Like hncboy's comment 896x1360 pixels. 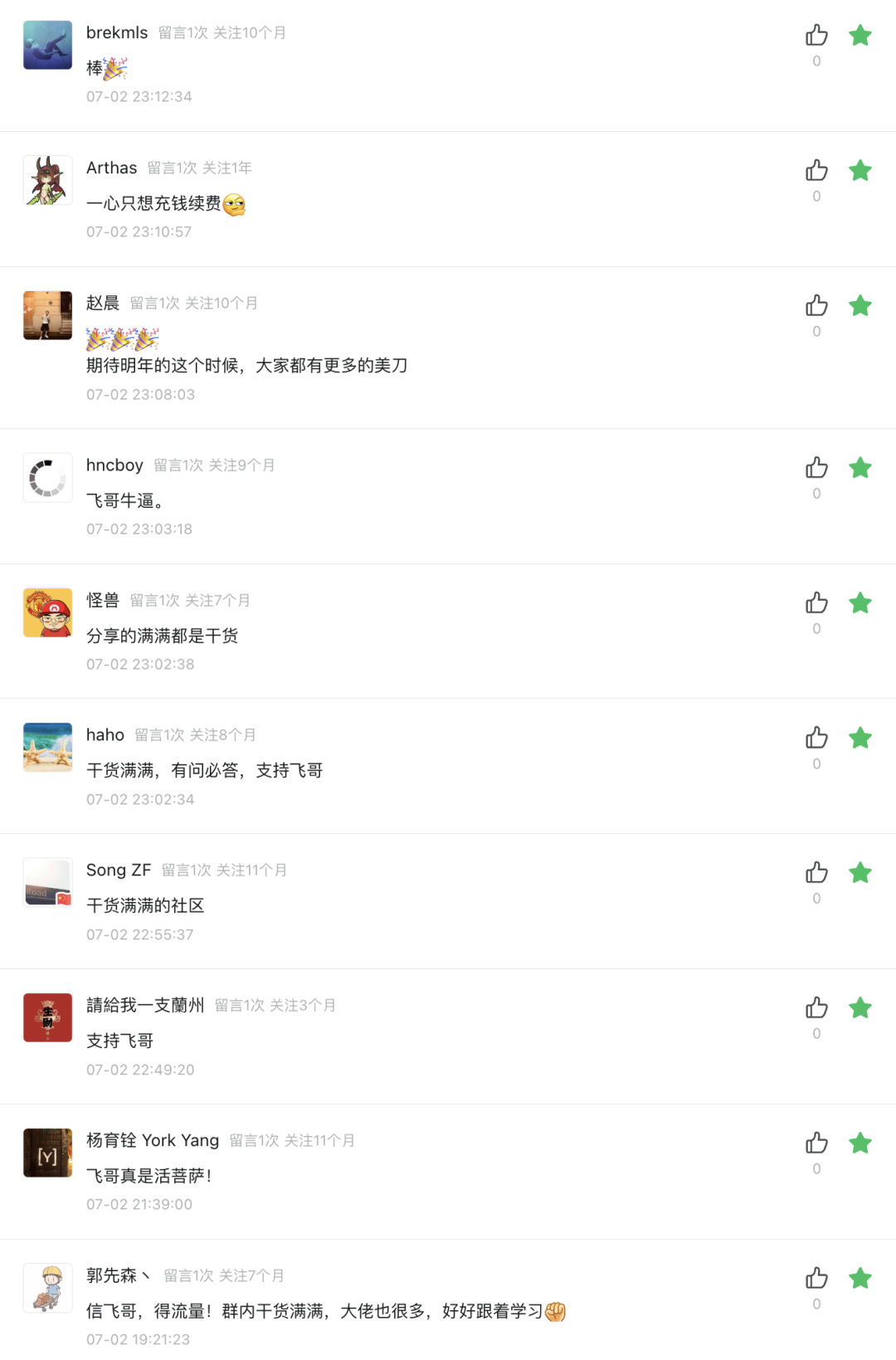[x=816, y=468]
